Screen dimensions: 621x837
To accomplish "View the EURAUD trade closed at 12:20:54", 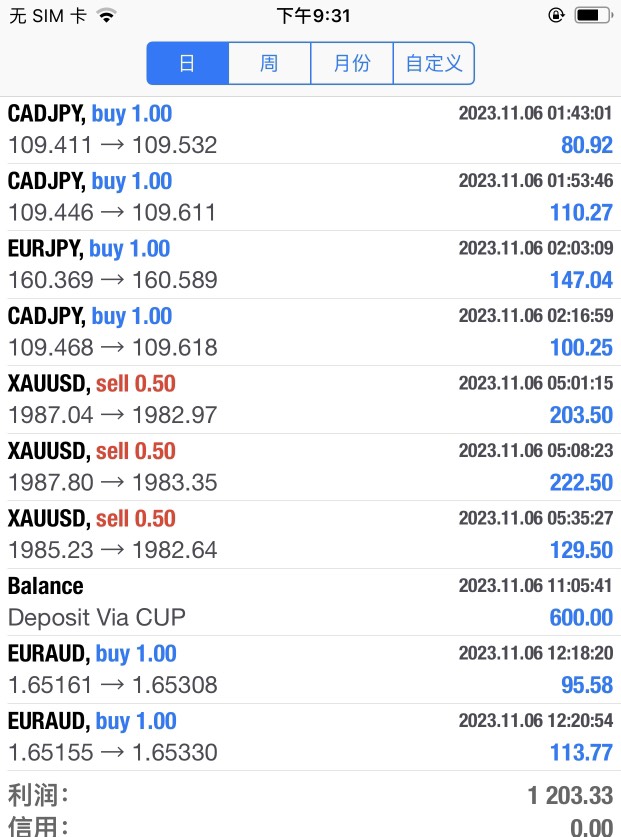I will [x=310, y=737].
